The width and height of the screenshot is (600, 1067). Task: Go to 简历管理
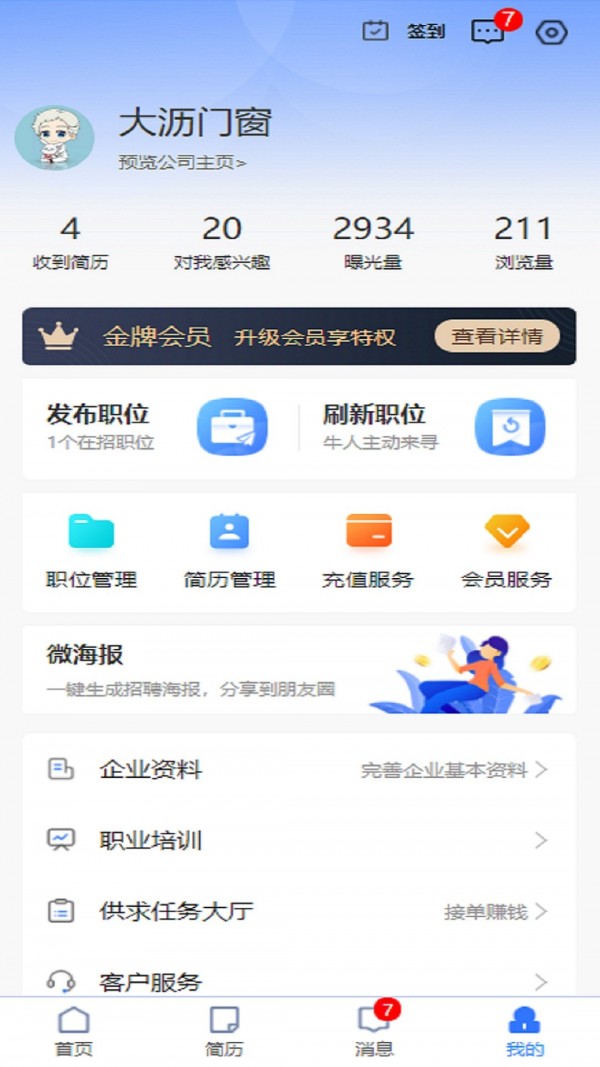[x=229, y=551]
